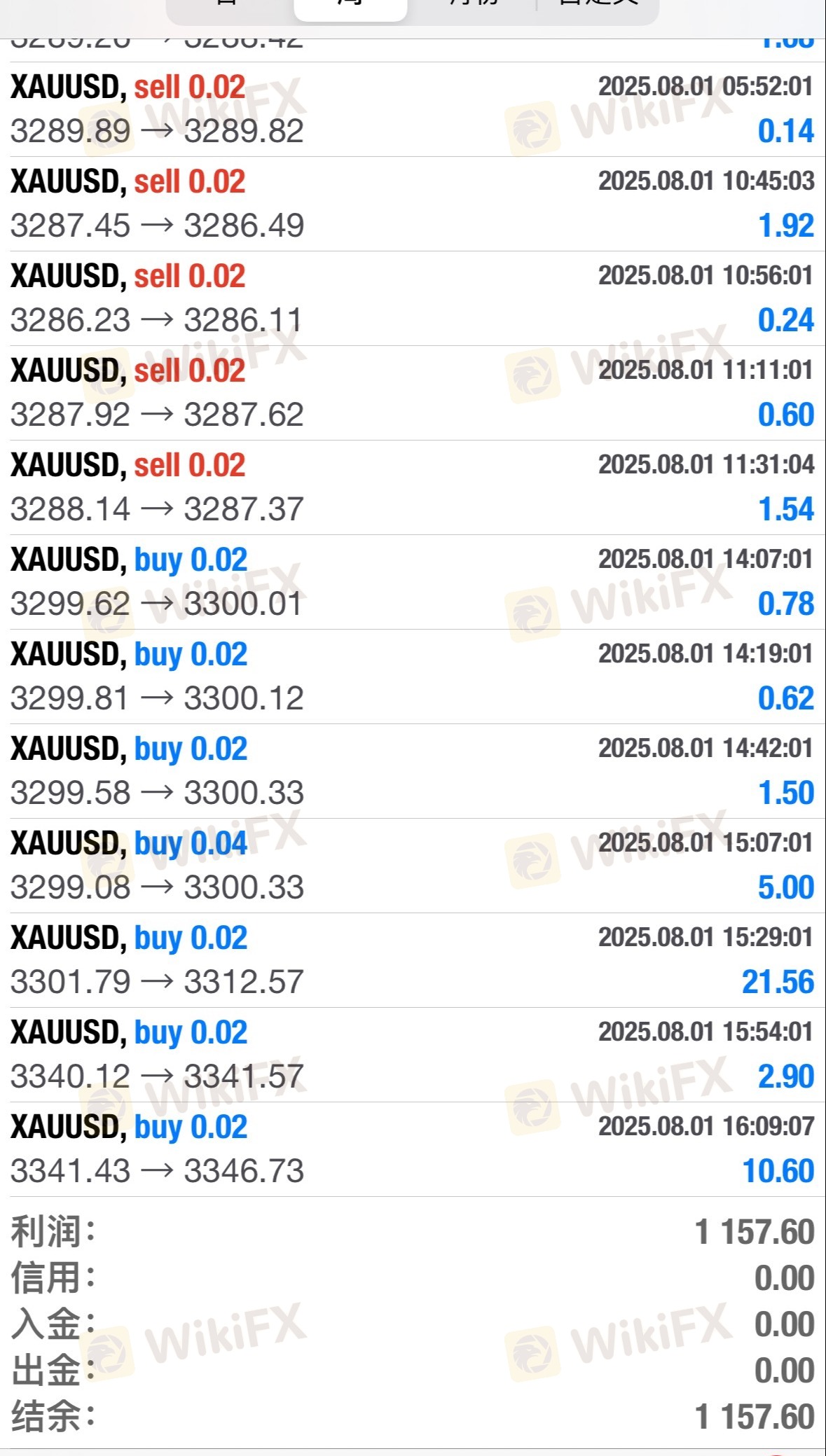The height and width of the screenshot is (1456, 826).
Task: Expand the sell trade closed at 05:52:01
Action: point(413,109)
